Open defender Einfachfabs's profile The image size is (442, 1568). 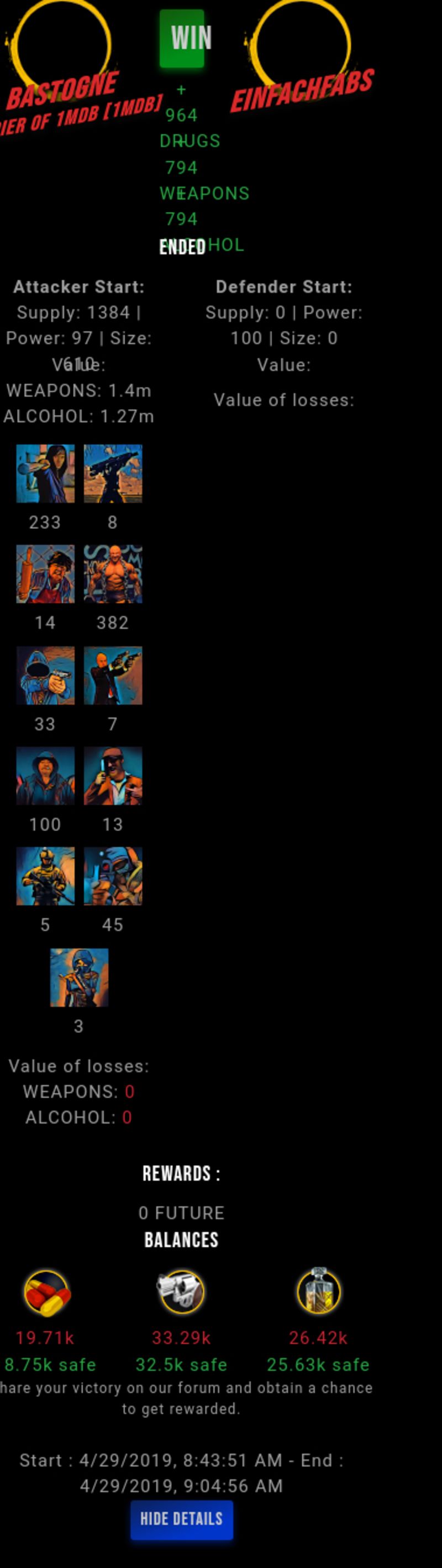302,91
